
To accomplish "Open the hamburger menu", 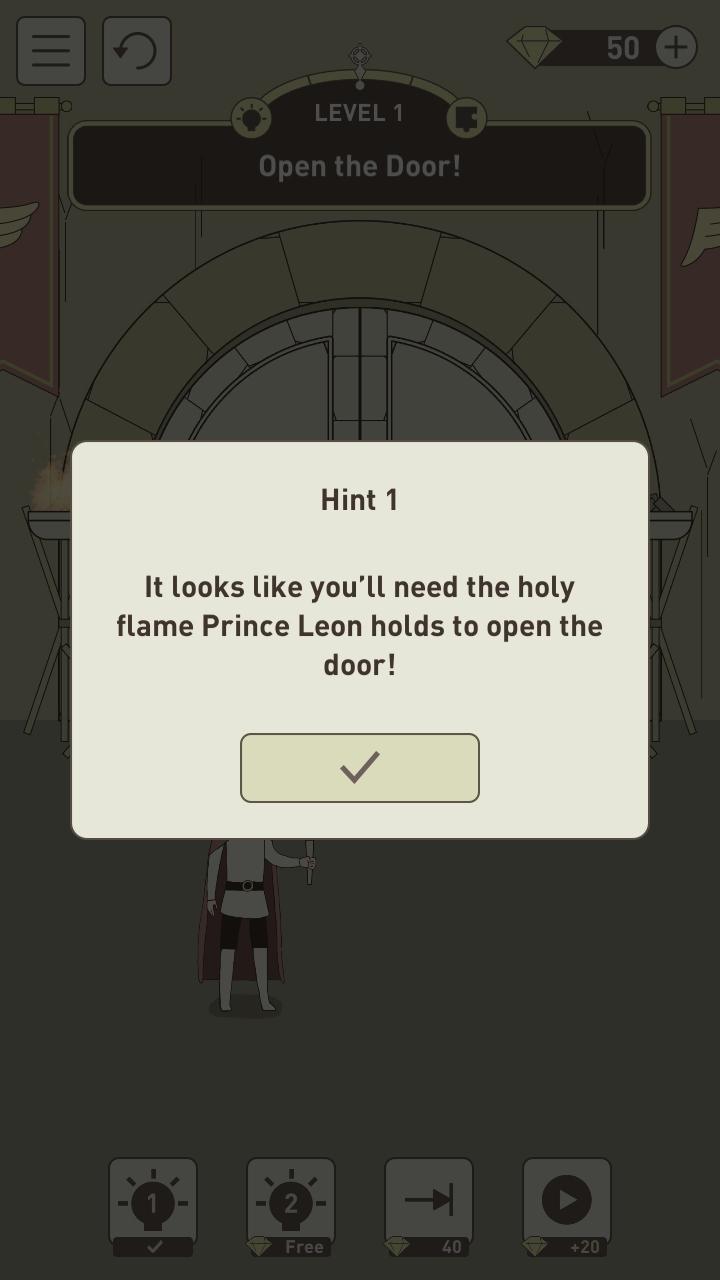I will pos(51,50).
